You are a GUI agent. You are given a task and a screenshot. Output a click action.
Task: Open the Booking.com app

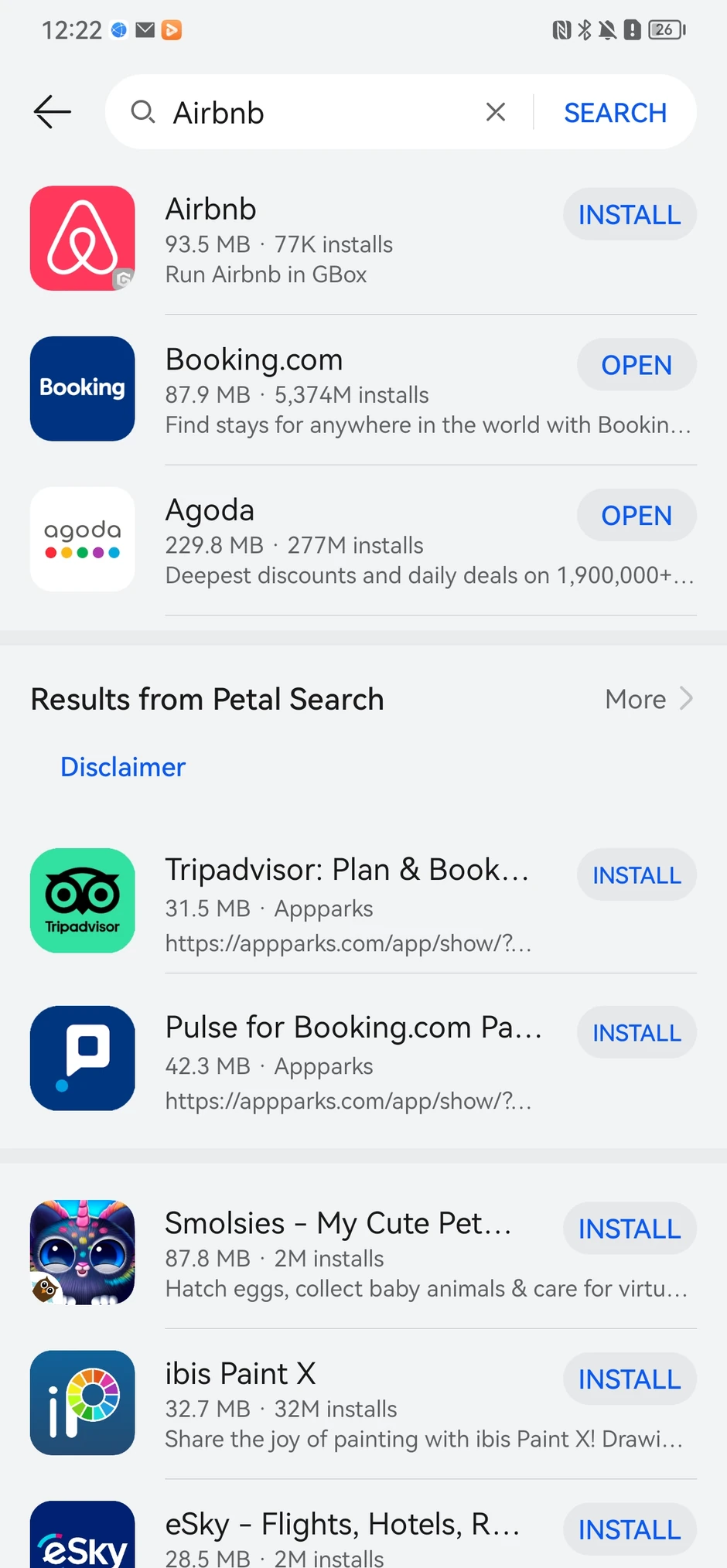(x=637, y=365)
